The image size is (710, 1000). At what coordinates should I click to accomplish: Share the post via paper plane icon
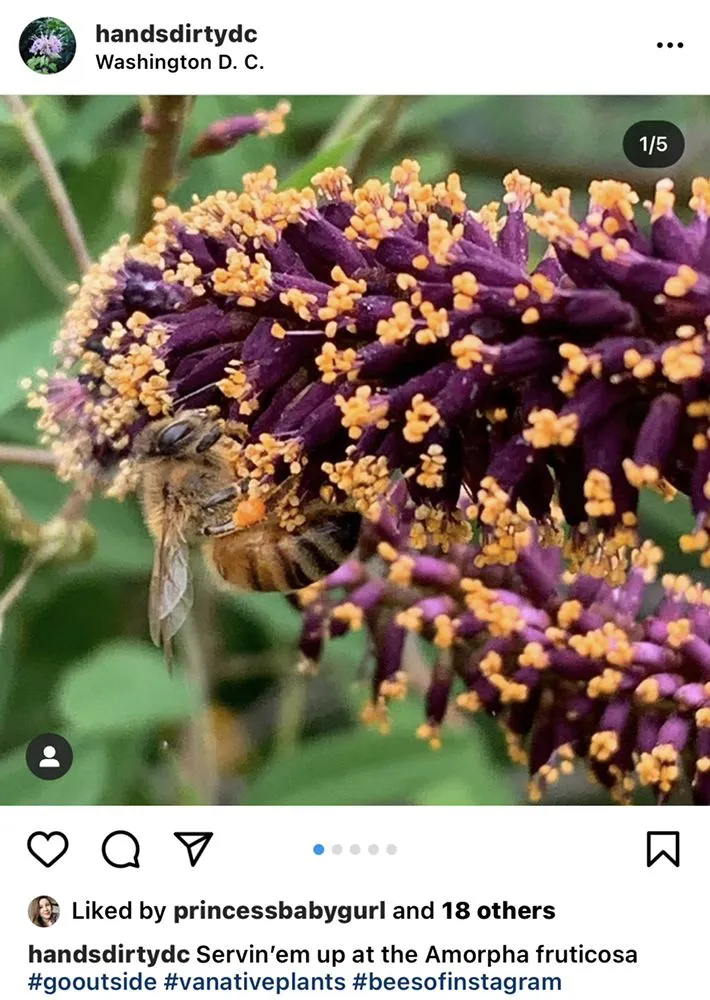coord(193,848)
